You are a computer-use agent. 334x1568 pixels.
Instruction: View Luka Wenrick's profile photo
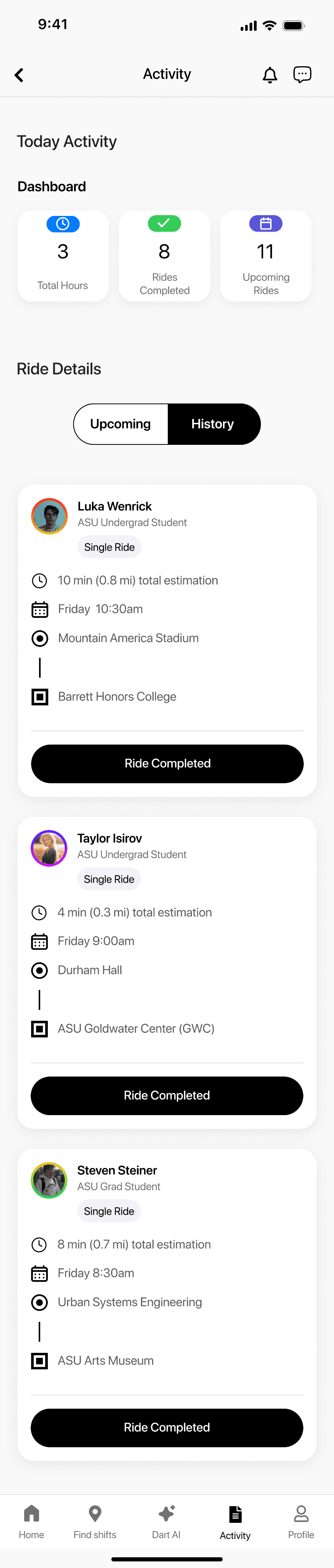pos(49,516)
